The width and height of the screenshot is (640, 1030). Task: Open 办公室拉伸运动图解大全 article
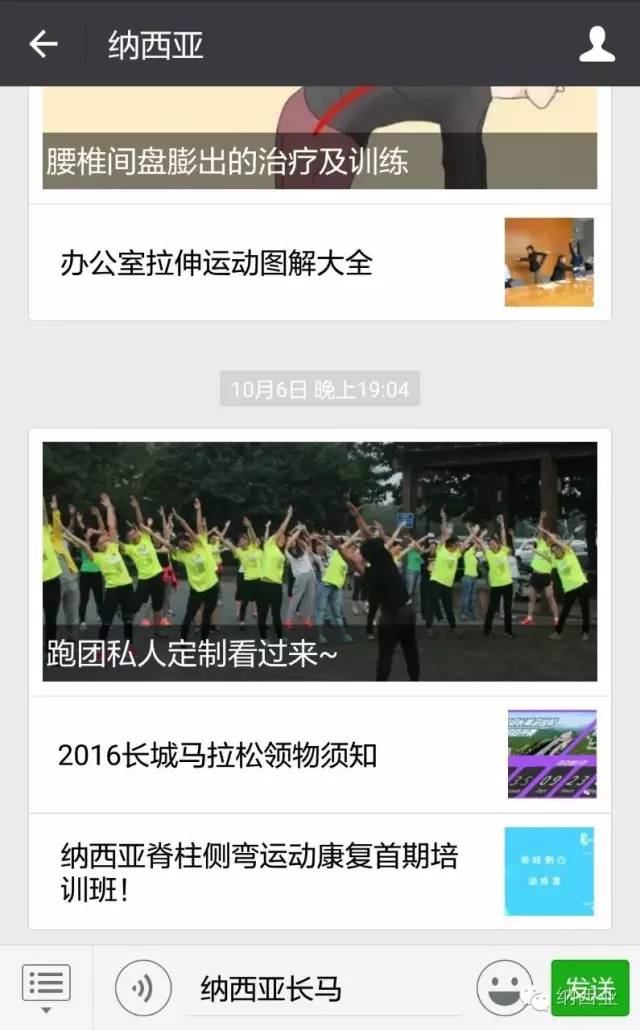(x=320, y=262)
